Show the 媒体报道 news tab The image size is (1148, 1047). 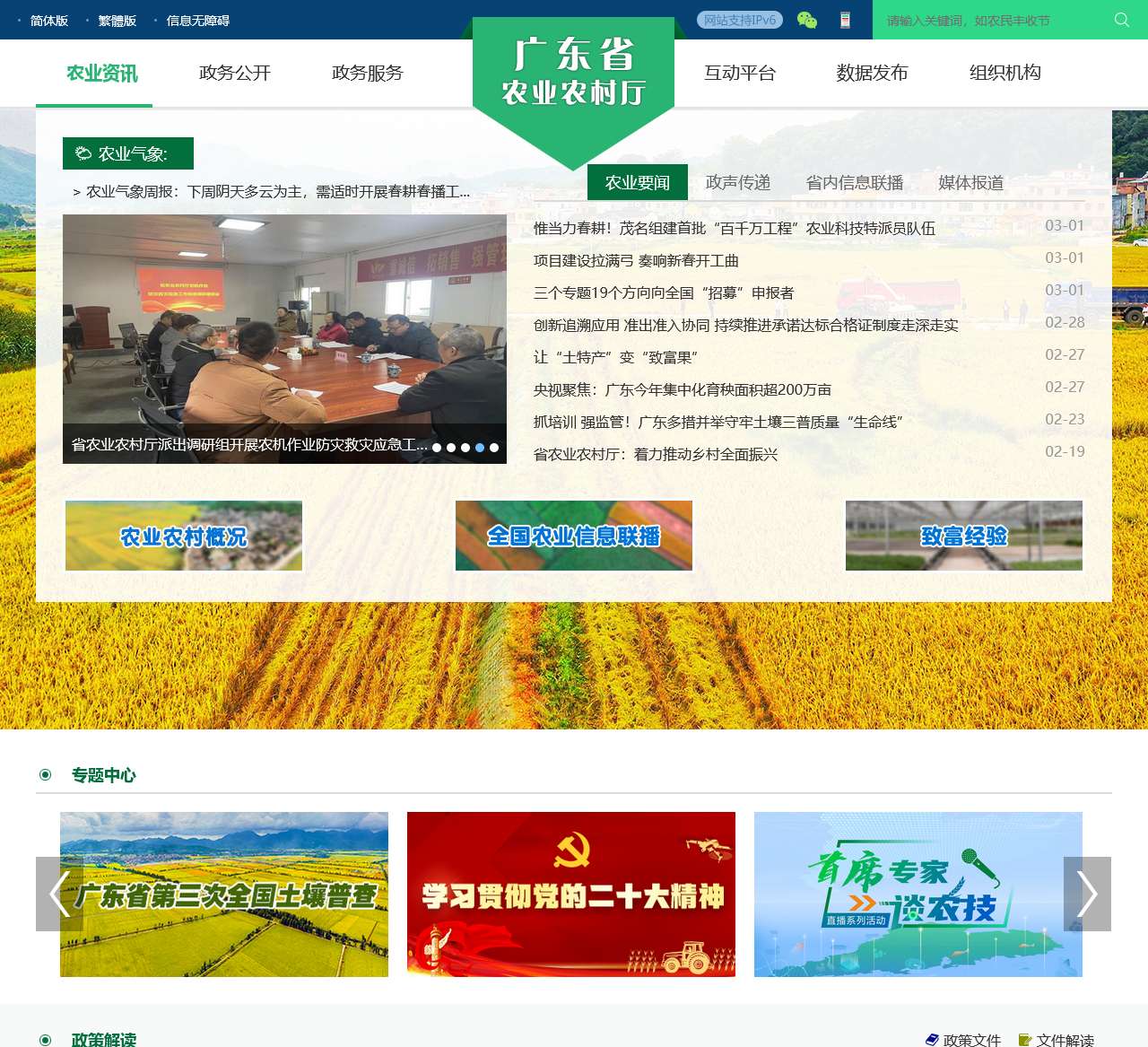coord(971,183)
